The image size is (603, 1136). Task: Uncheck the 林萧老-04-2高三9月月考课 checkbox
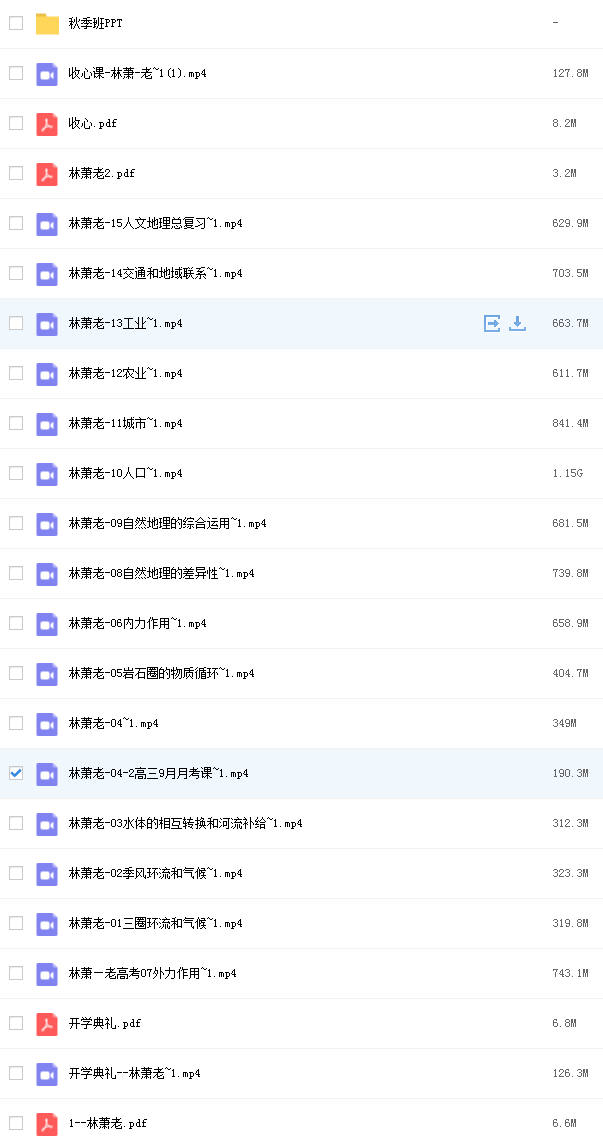pyautogui.click(x=16, y=773)
